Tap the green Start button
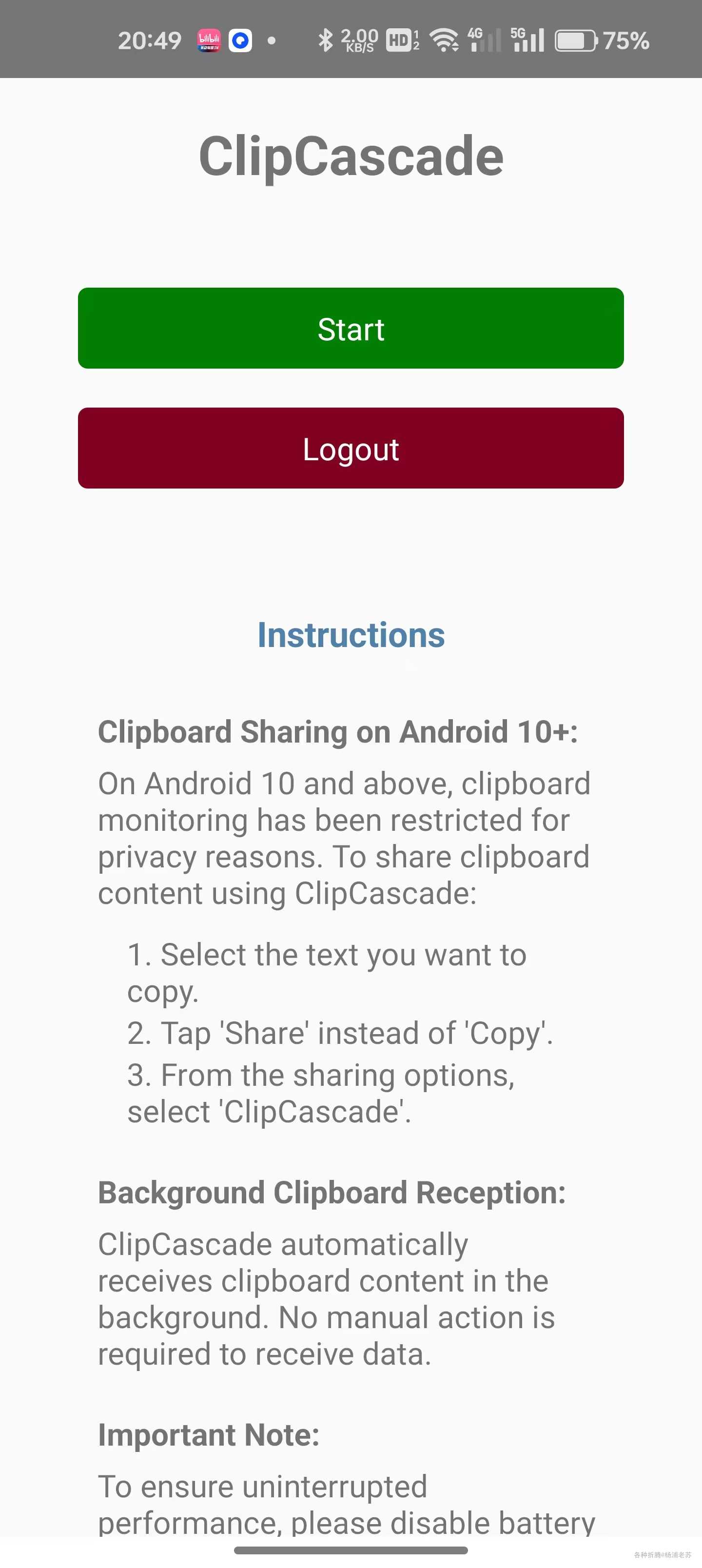702x1568 pixels. point(351,329)
